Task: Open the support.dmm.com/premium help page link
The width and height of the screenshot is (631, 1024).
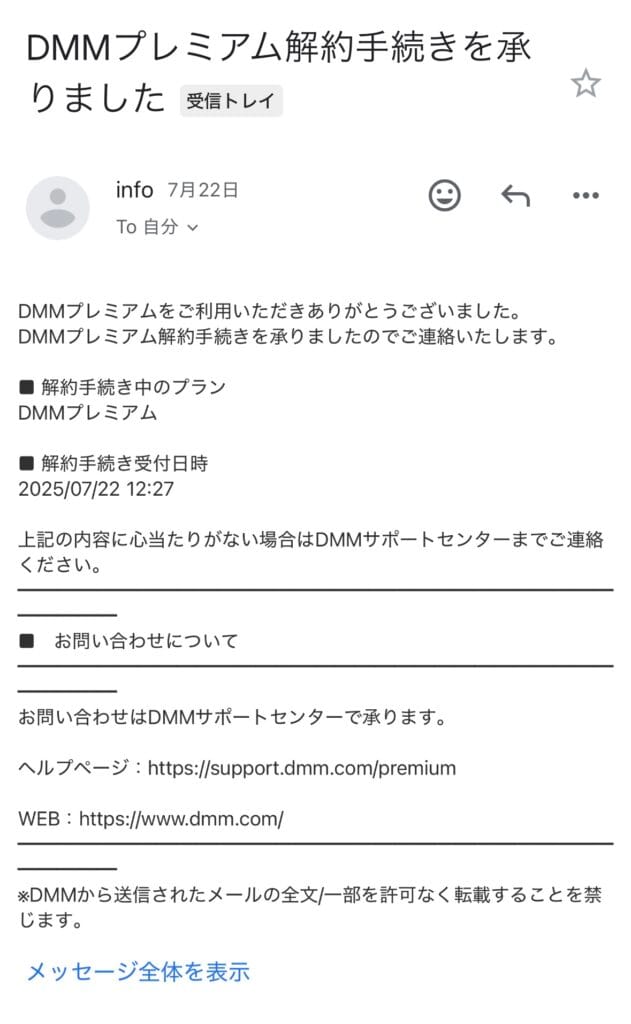Action: tap(301, 768)
